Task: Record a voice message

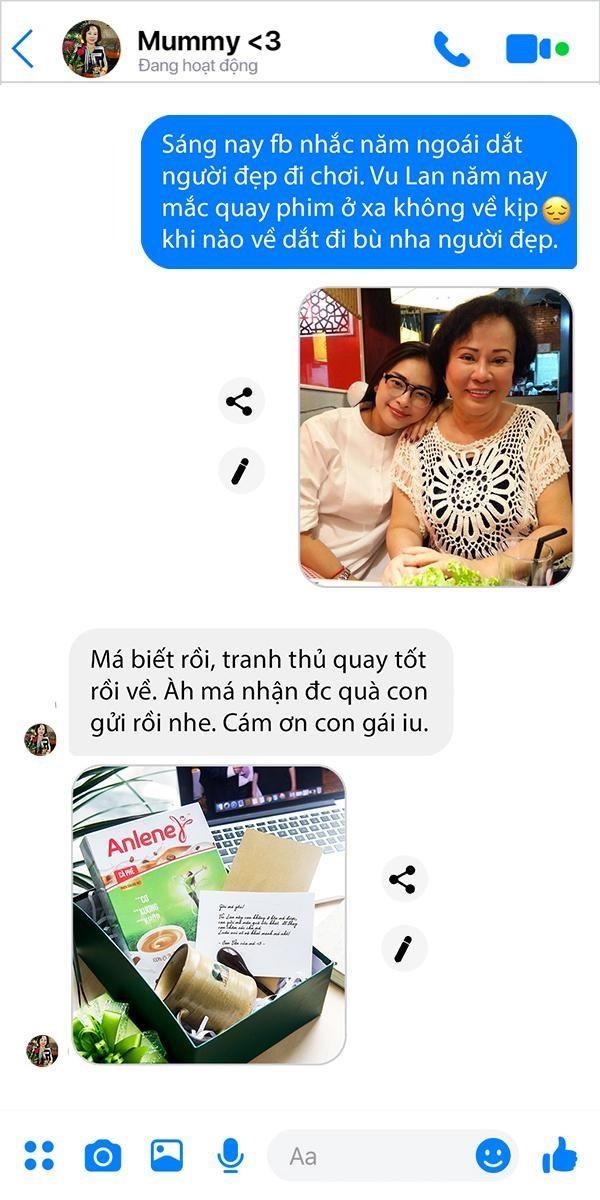Action: [x=230, y=1156]
